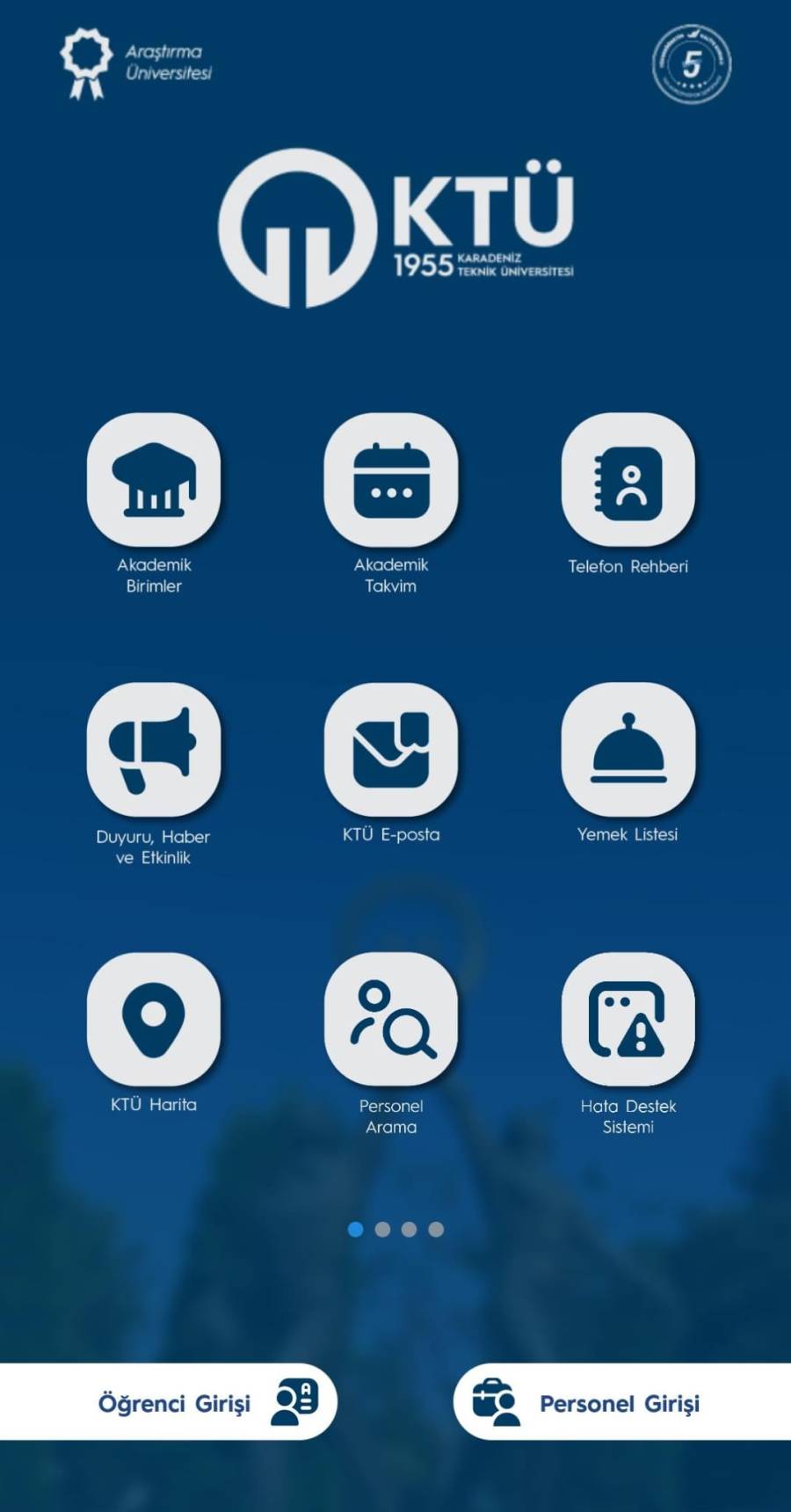
Task: Launch Personel Arama search
Action: pos(391,1020)
